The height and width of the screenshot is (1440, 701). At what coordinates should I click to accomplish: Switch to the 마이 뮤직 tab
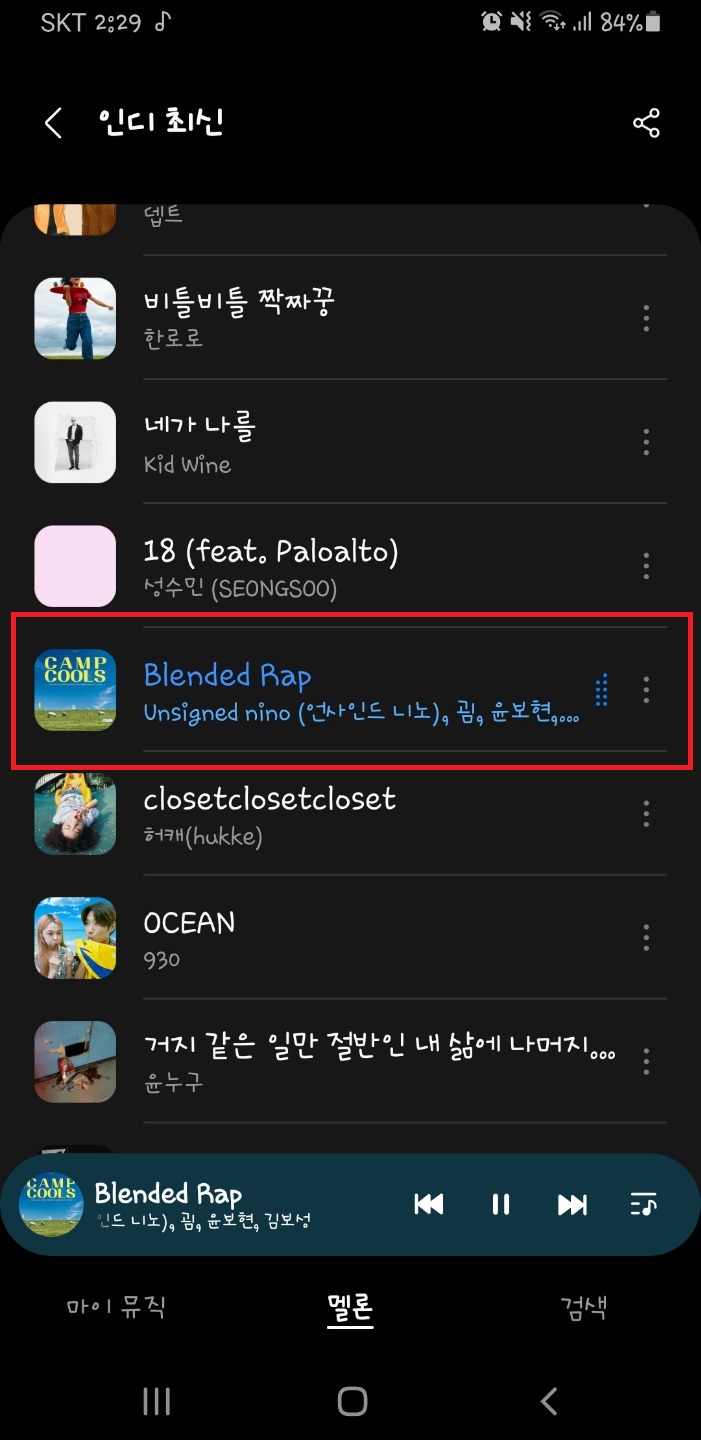pos(116,1307)
